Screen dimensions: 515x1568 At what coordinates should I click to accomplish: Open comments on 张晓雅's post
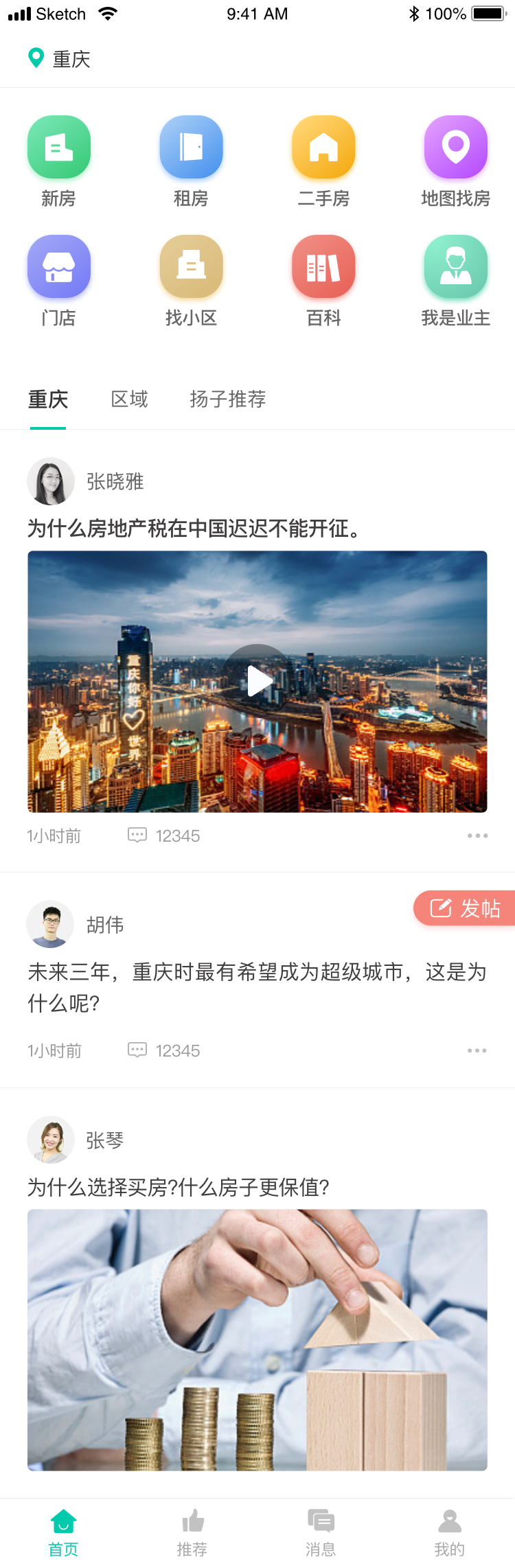click(164, 835)
